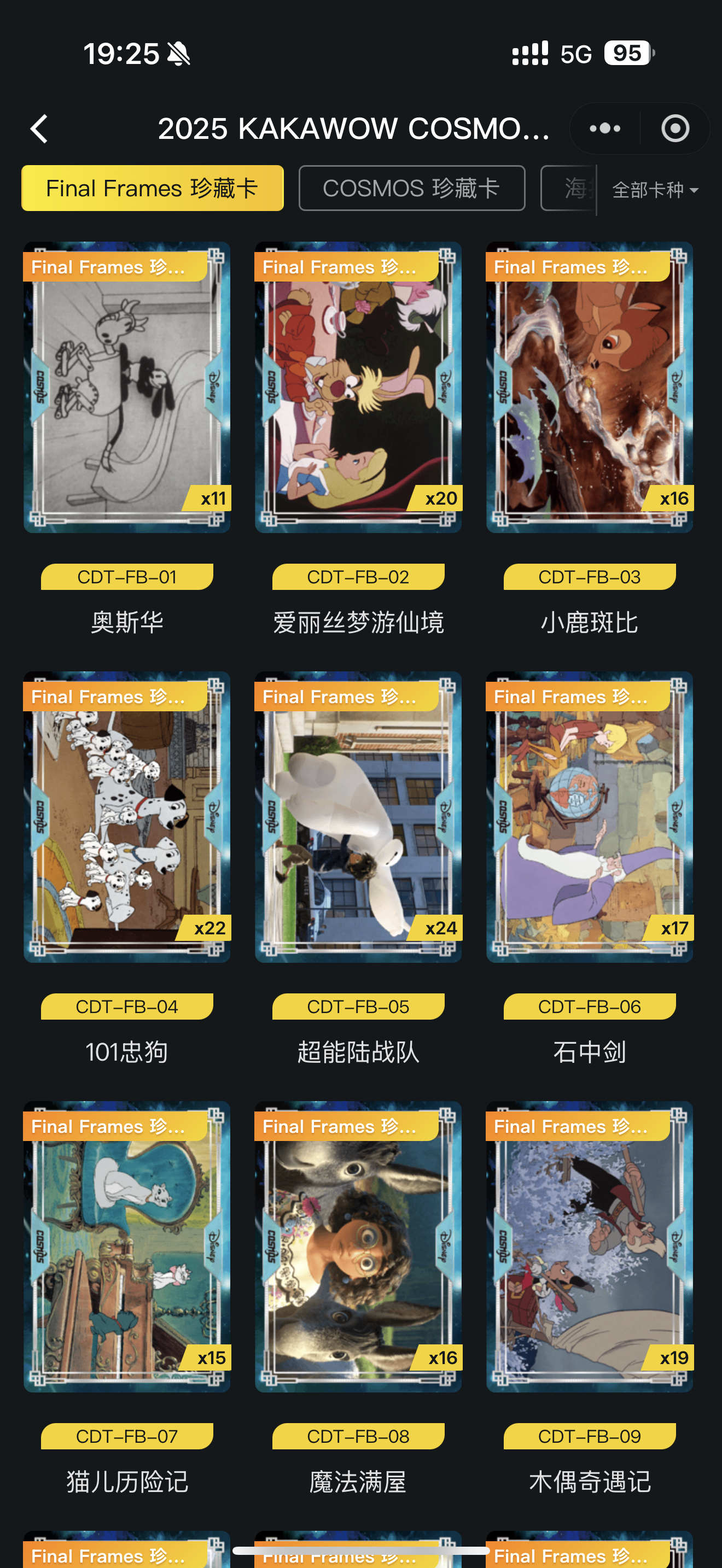View the 超能陆战队 card CDT-FB-05
722x1568 pixels.
(358, 817)
